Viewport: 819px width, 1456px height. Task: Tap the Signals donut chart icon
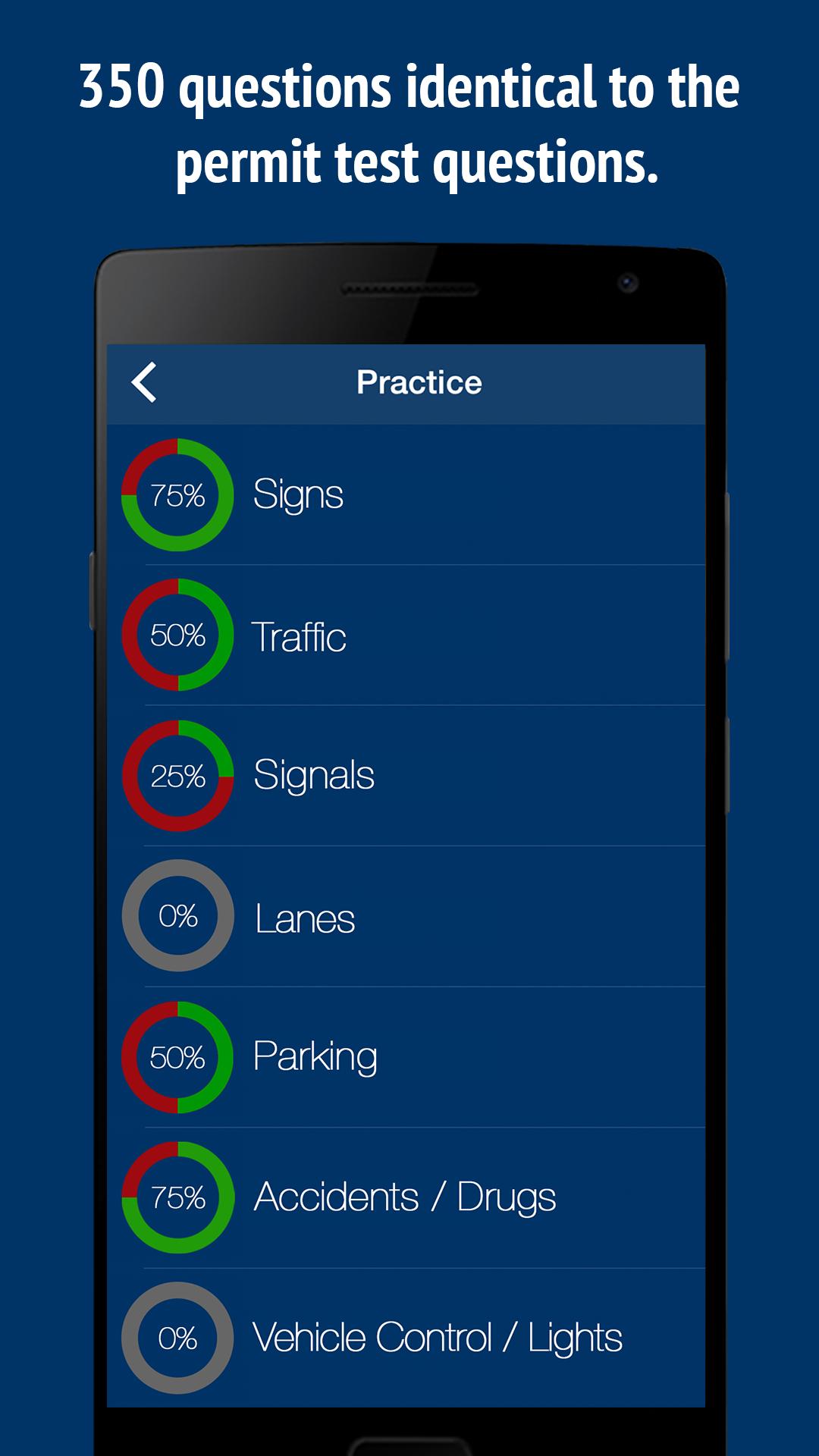point(177,775)
